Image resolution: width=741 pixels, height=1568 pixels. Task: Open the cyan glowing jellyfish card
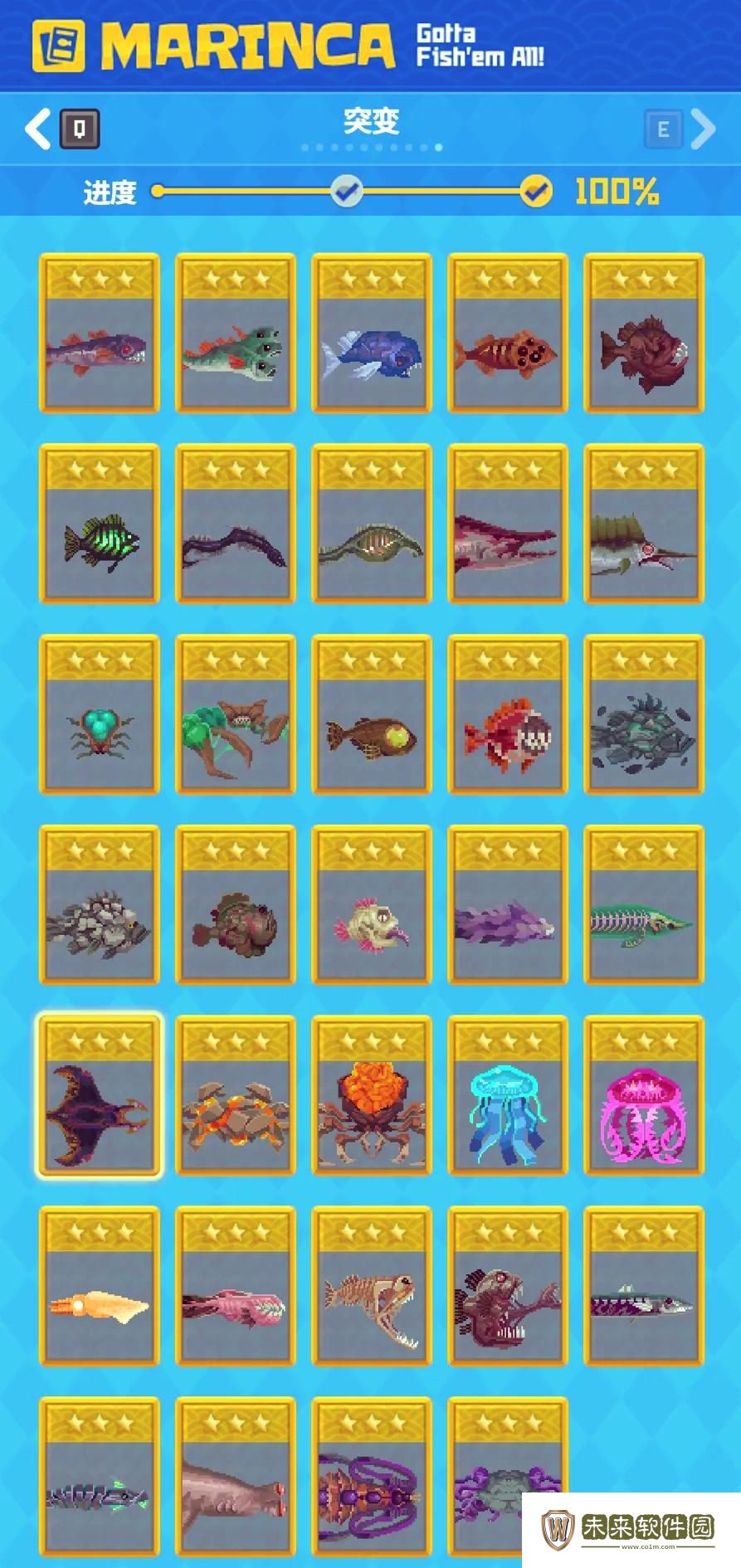coord(508,1095)
